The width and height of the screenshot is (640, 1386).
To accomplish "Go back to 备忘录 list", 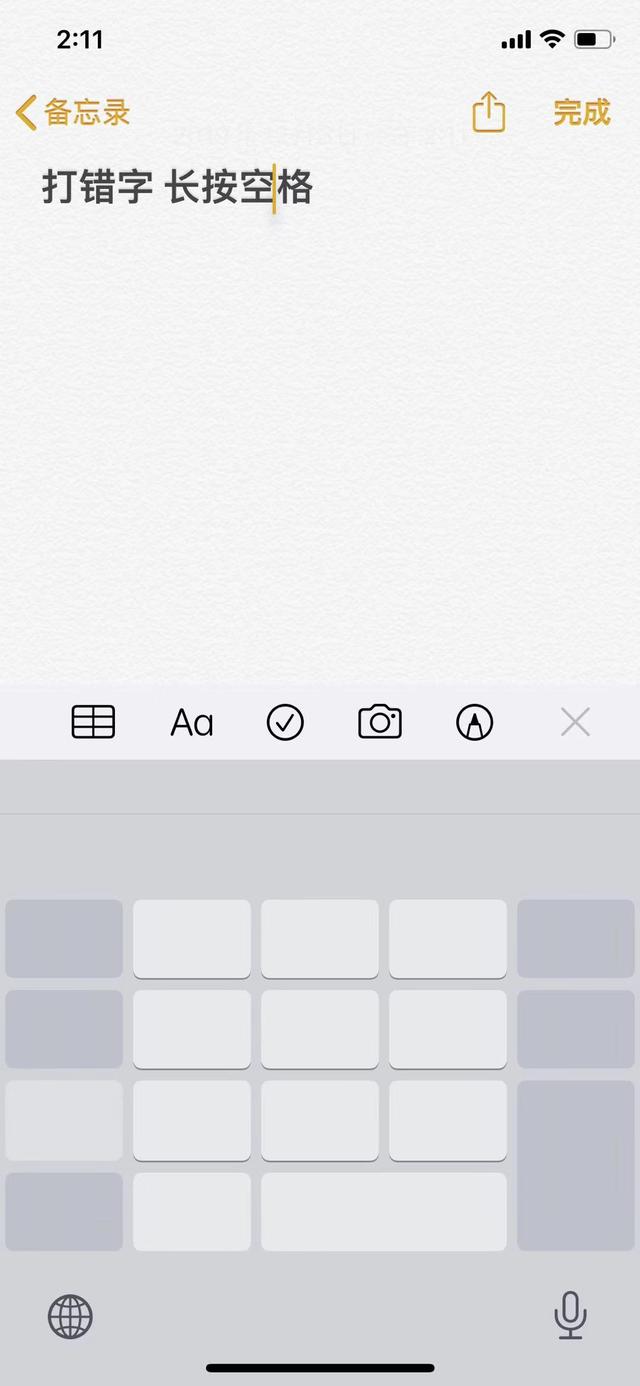I will (73, 112).
